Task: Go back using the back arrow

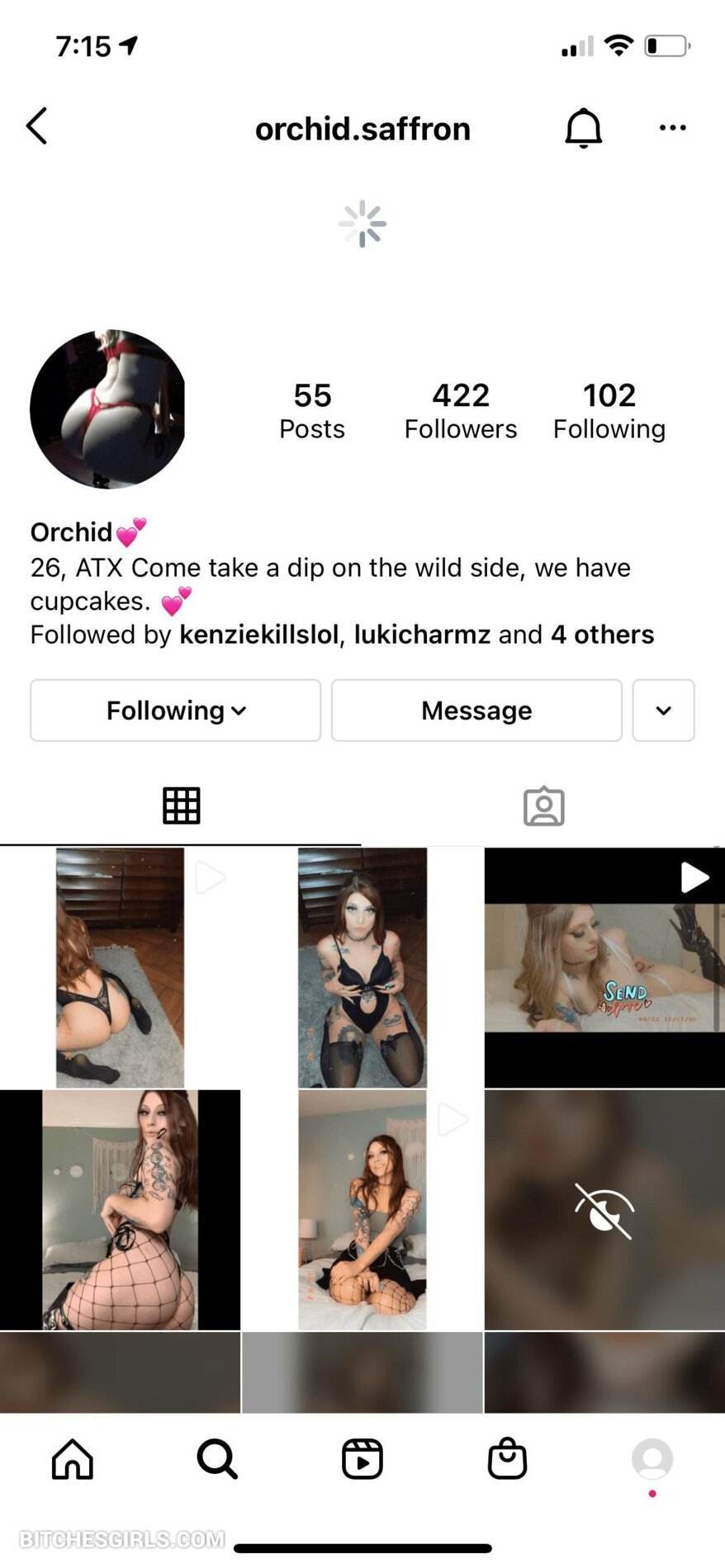Action: pos(37,127)
